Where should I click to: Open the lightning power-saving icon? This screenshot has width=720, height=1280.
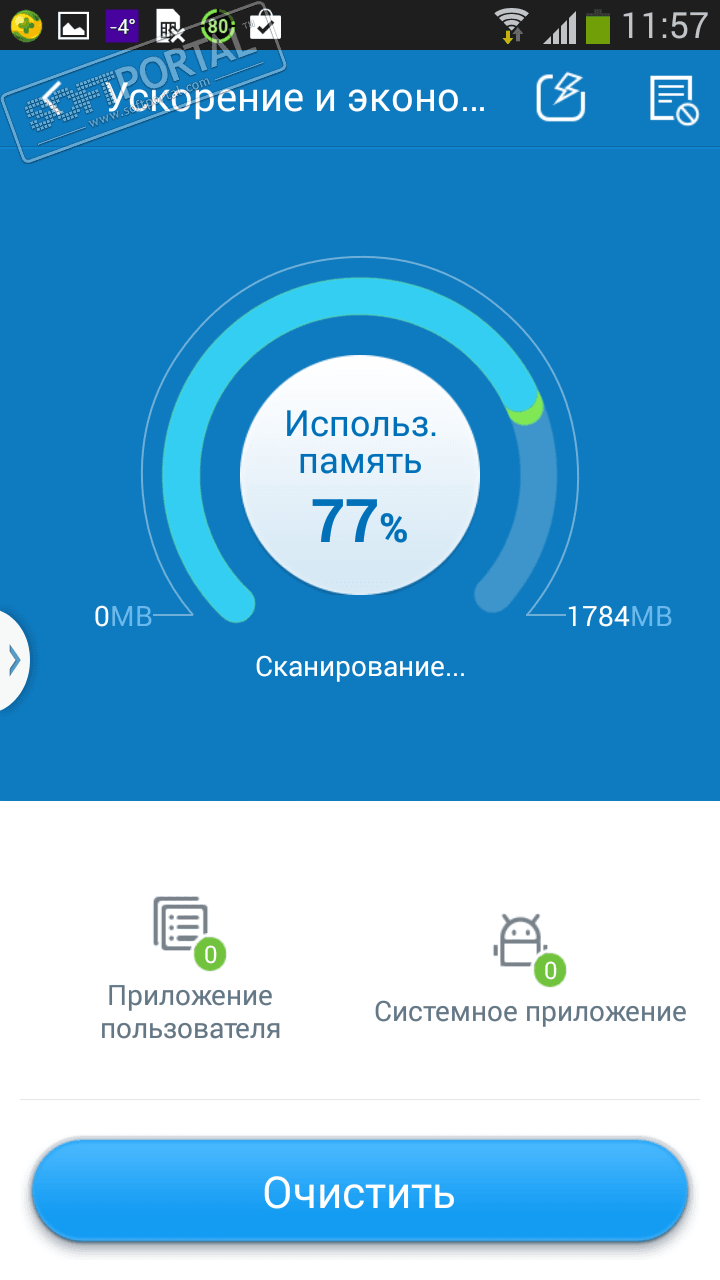tap(560, 98)
